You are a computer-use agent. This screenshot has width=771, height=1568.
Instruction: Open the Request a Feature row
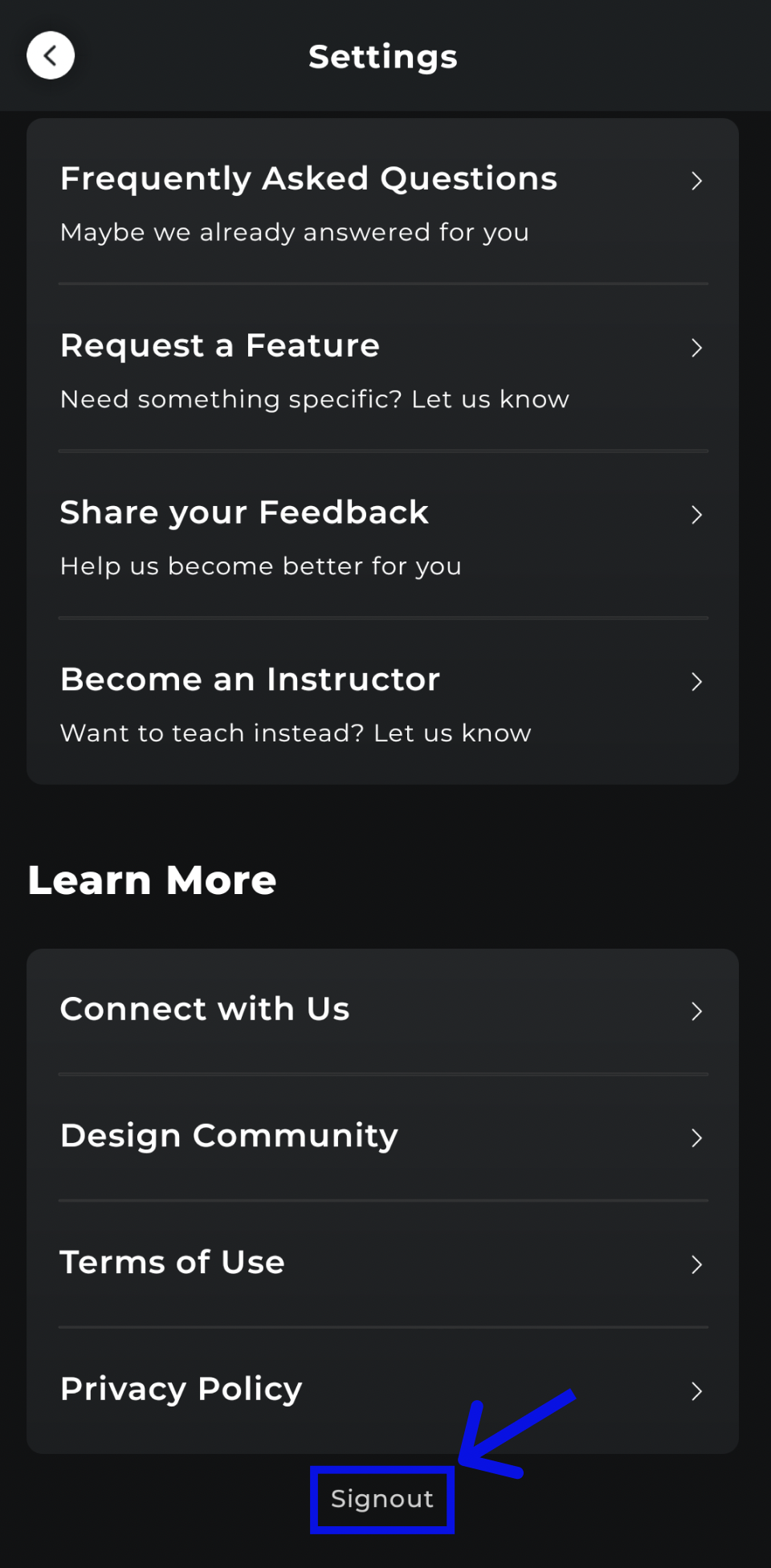(382, 368)
